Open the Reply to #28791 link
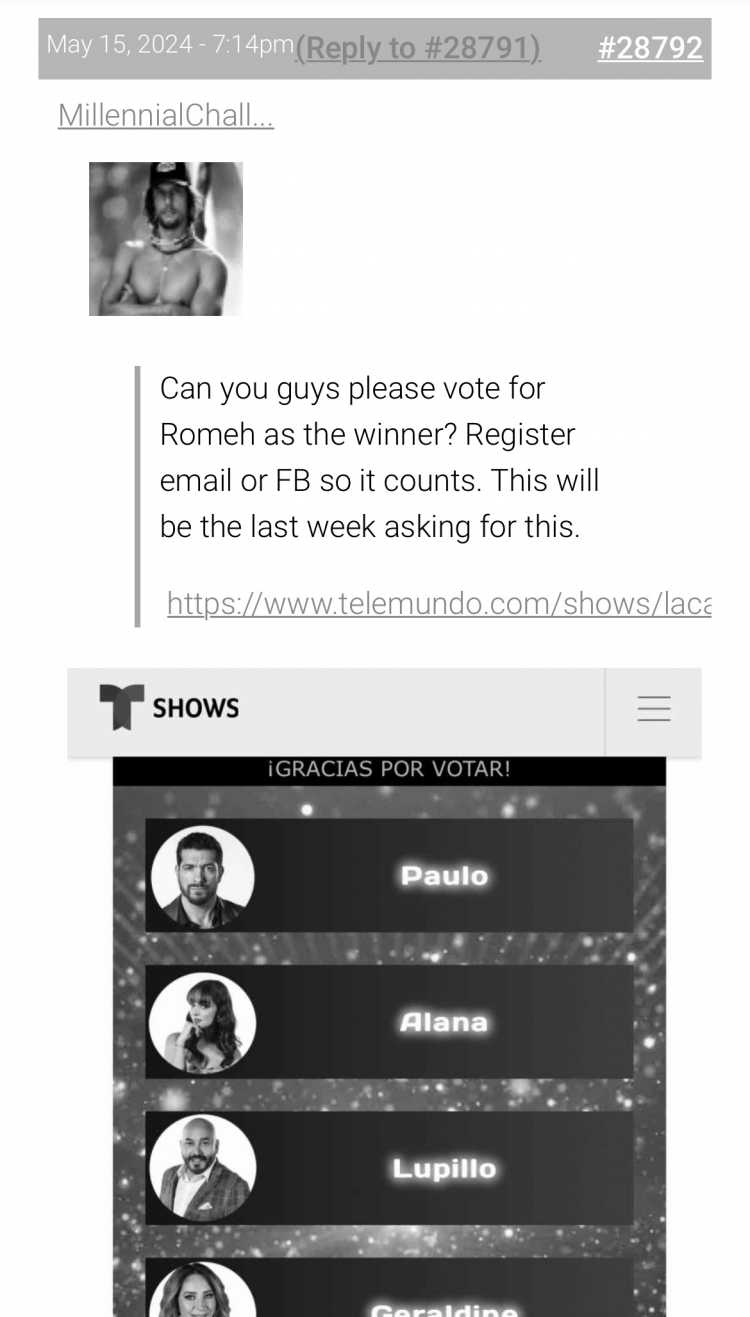Screen dimensions: 750x1317 point(418,48)
